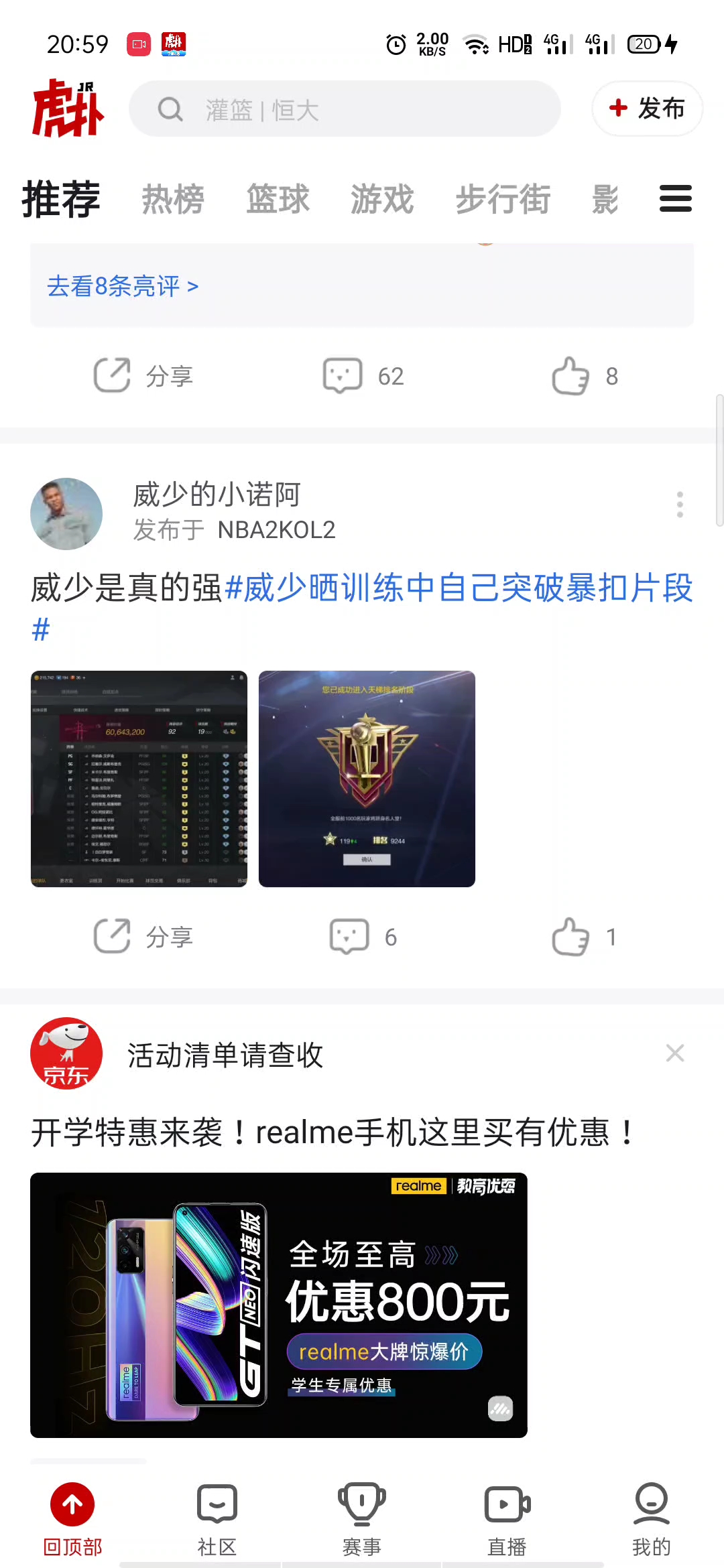Share 威少的小诺阿's post
The height and width of the screenshot is (1568, 724).
[143, 937]
